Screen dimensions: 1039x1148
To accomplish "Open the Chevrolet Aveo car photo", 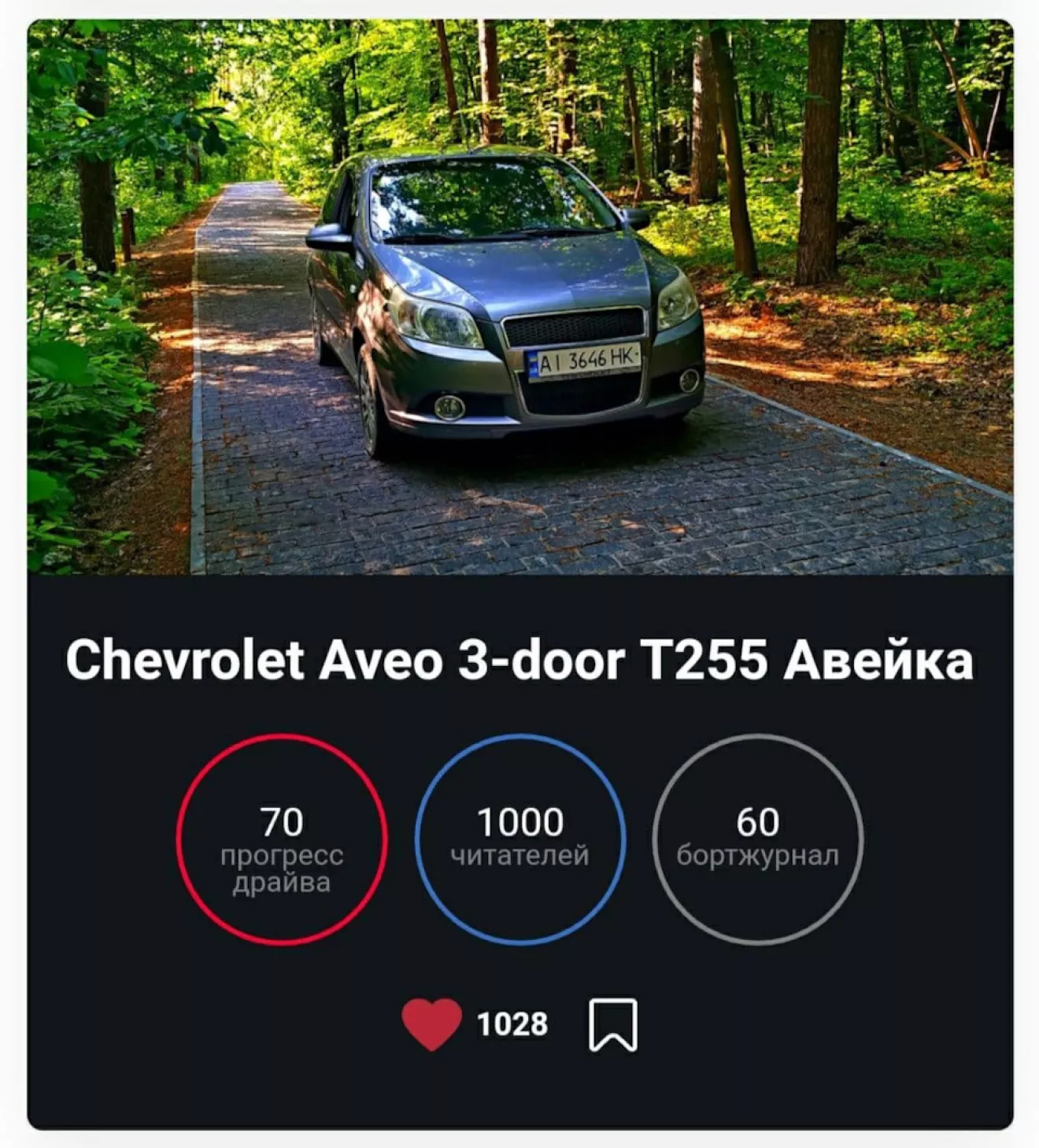I will [x=519, y=297].
